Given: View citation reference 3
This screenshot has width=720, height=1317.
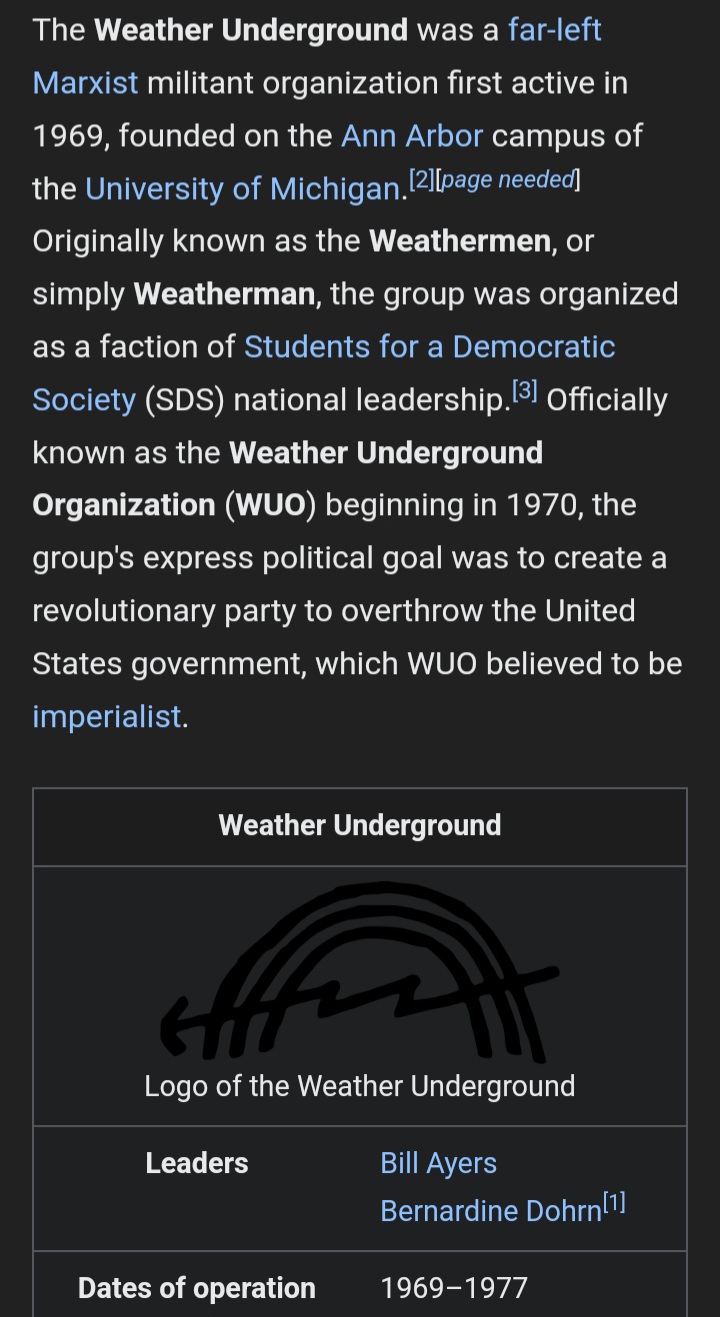Looking at the screenshot, I should 524,391.
